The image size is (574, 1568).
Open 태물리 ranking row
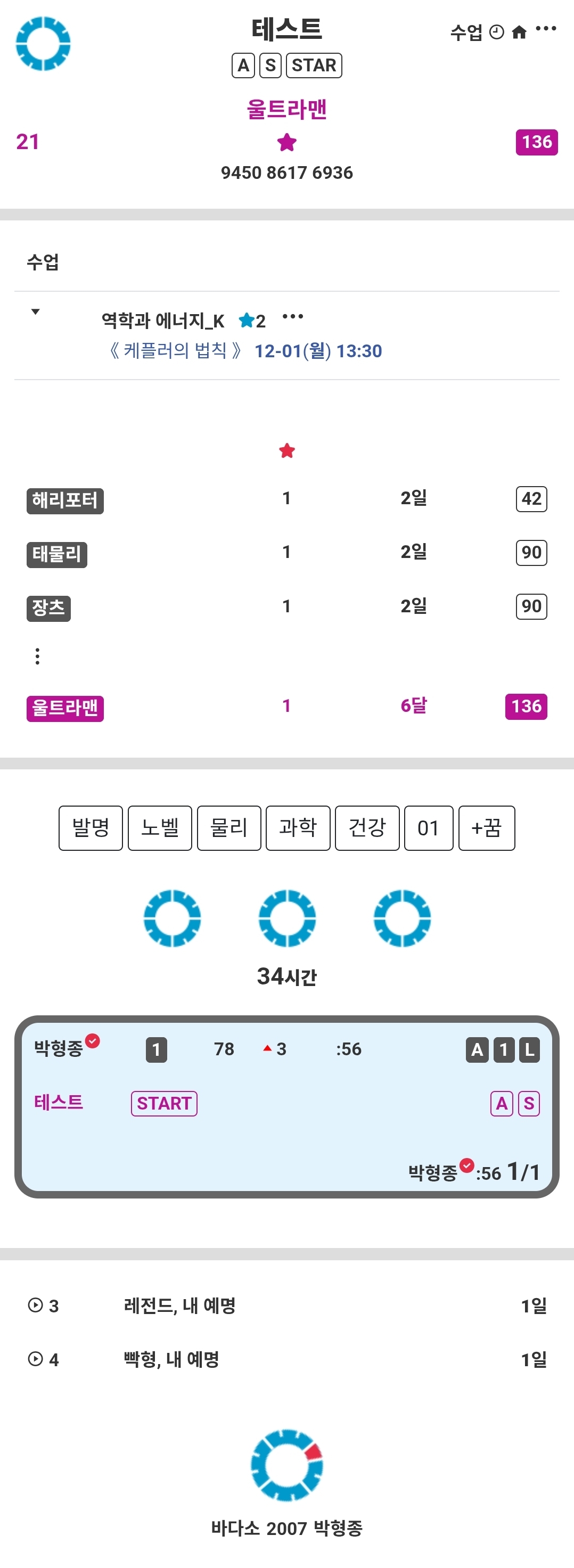click(x=56, y=554)
